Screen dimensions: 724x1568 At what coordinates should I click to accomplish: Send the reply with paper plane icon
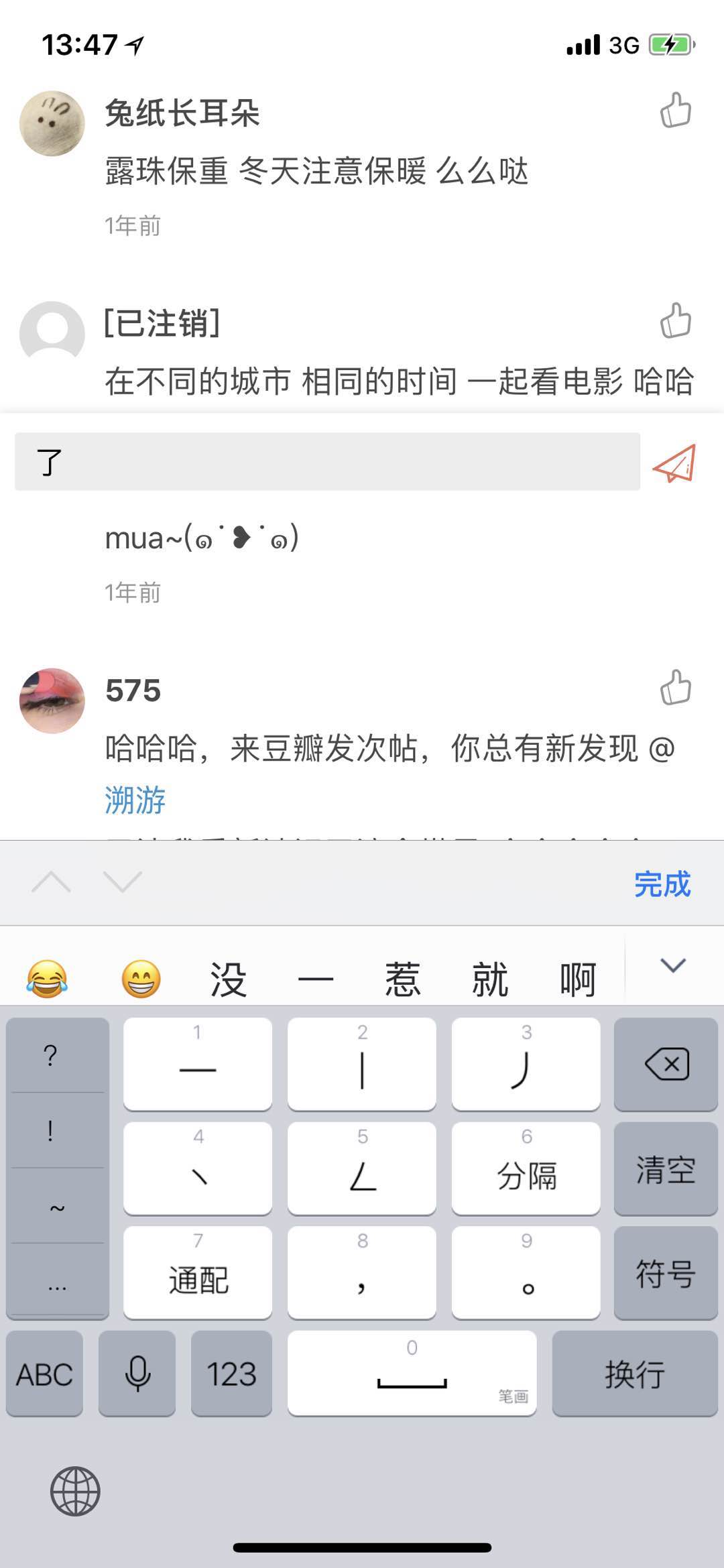point(674,463)
